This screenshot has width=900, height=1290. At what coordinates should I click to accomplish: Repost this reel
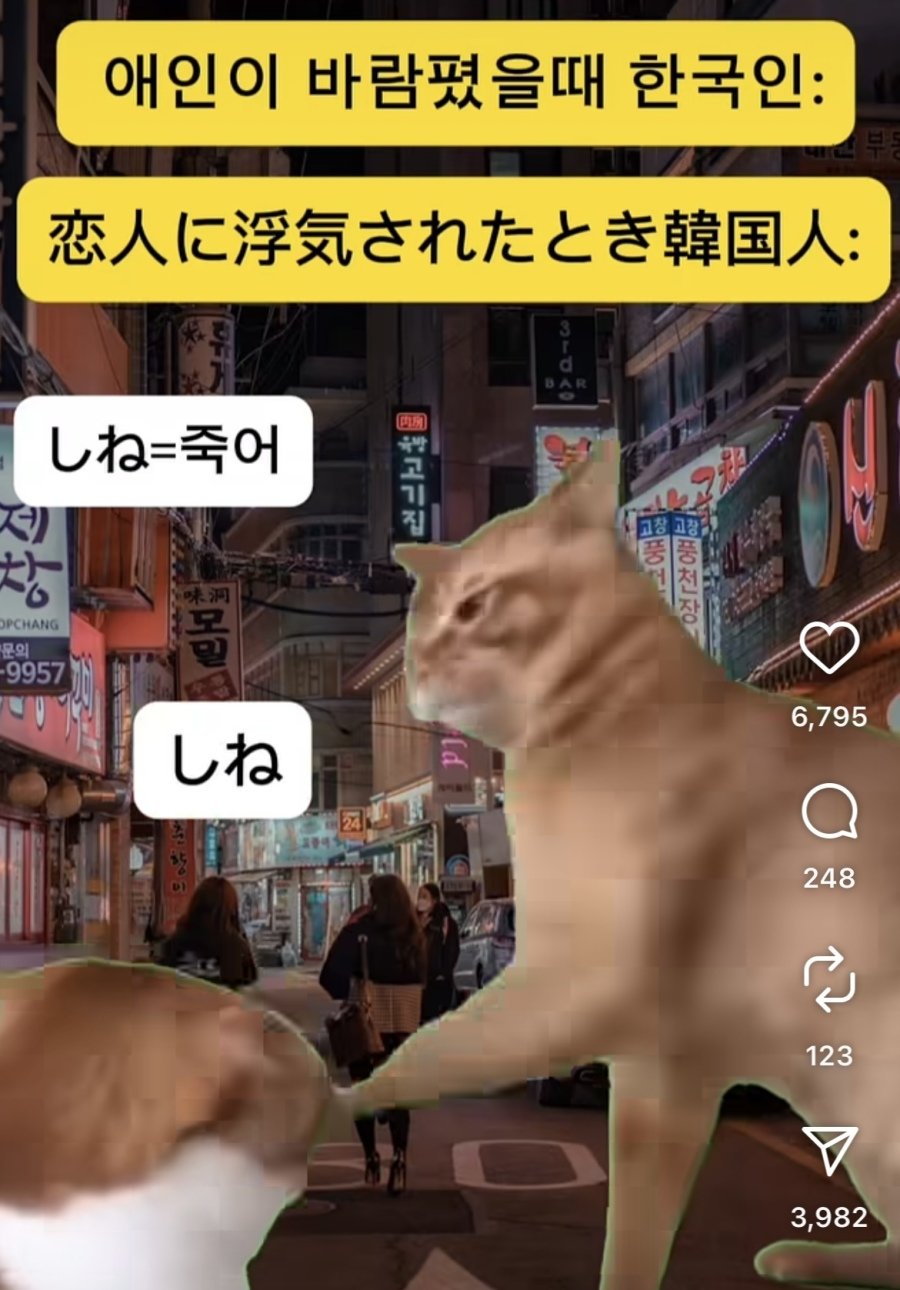pos(829,981)
